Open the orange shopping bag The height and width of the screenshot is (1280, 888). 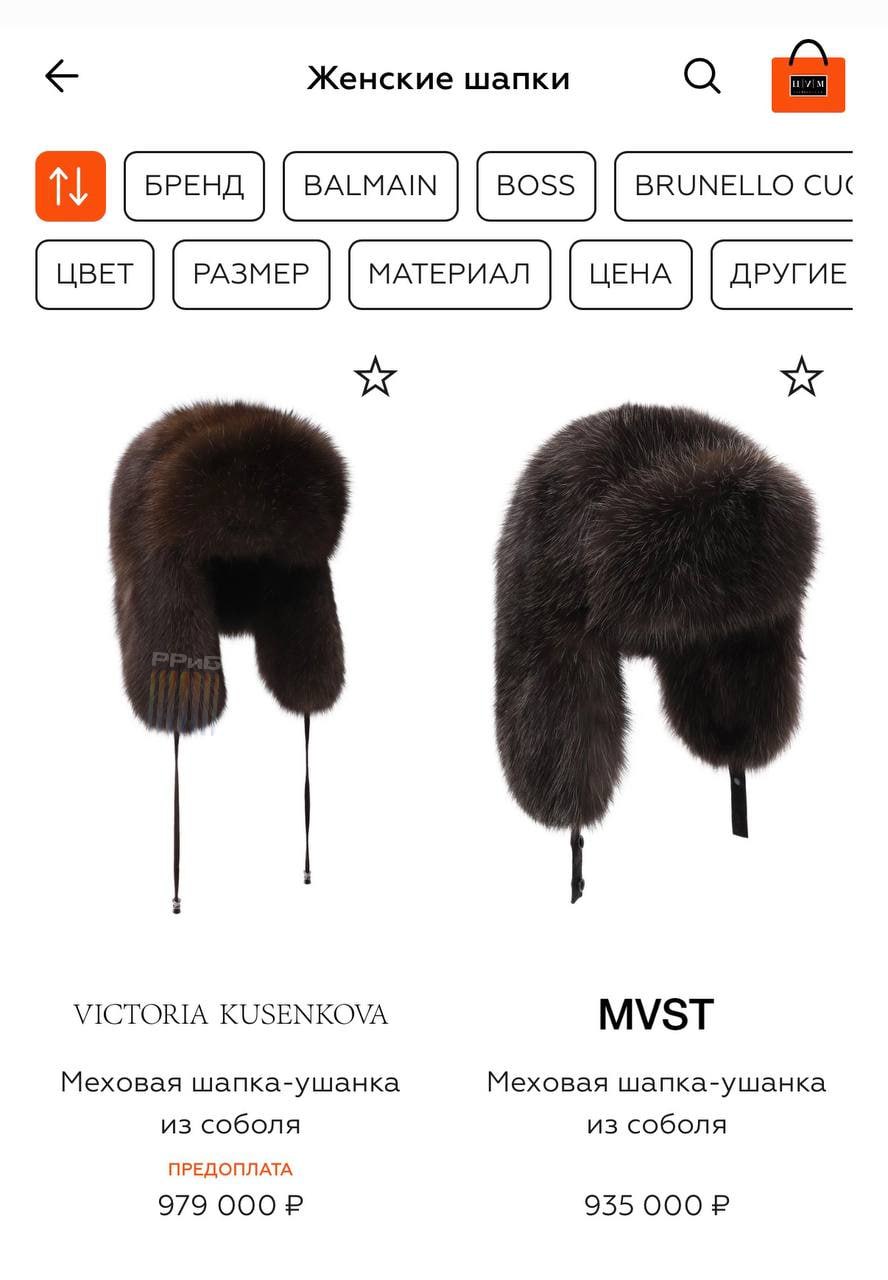(808, 78)
